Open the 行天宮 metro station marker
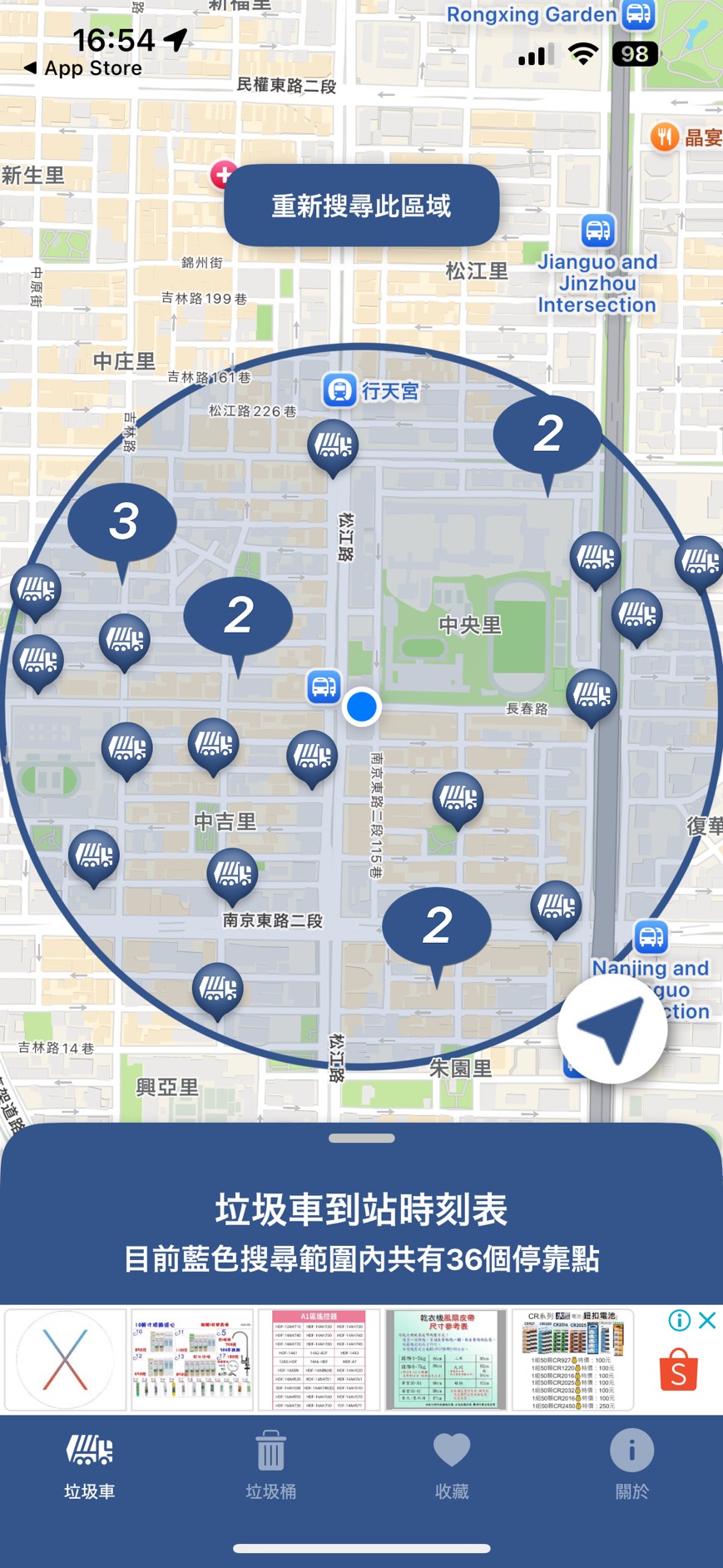This screenshot has height=1568, width=723. point(339,390)
